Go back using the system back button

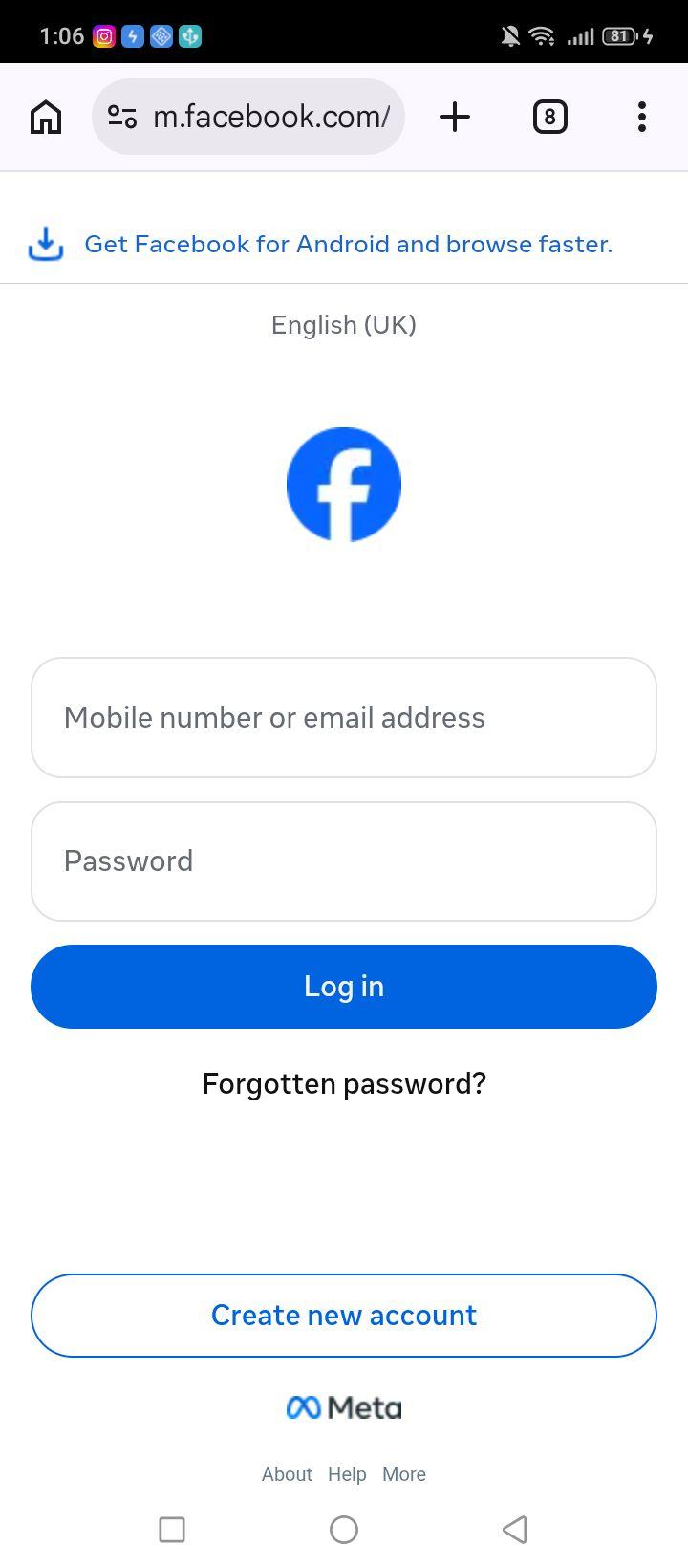tap(515, 1530)
